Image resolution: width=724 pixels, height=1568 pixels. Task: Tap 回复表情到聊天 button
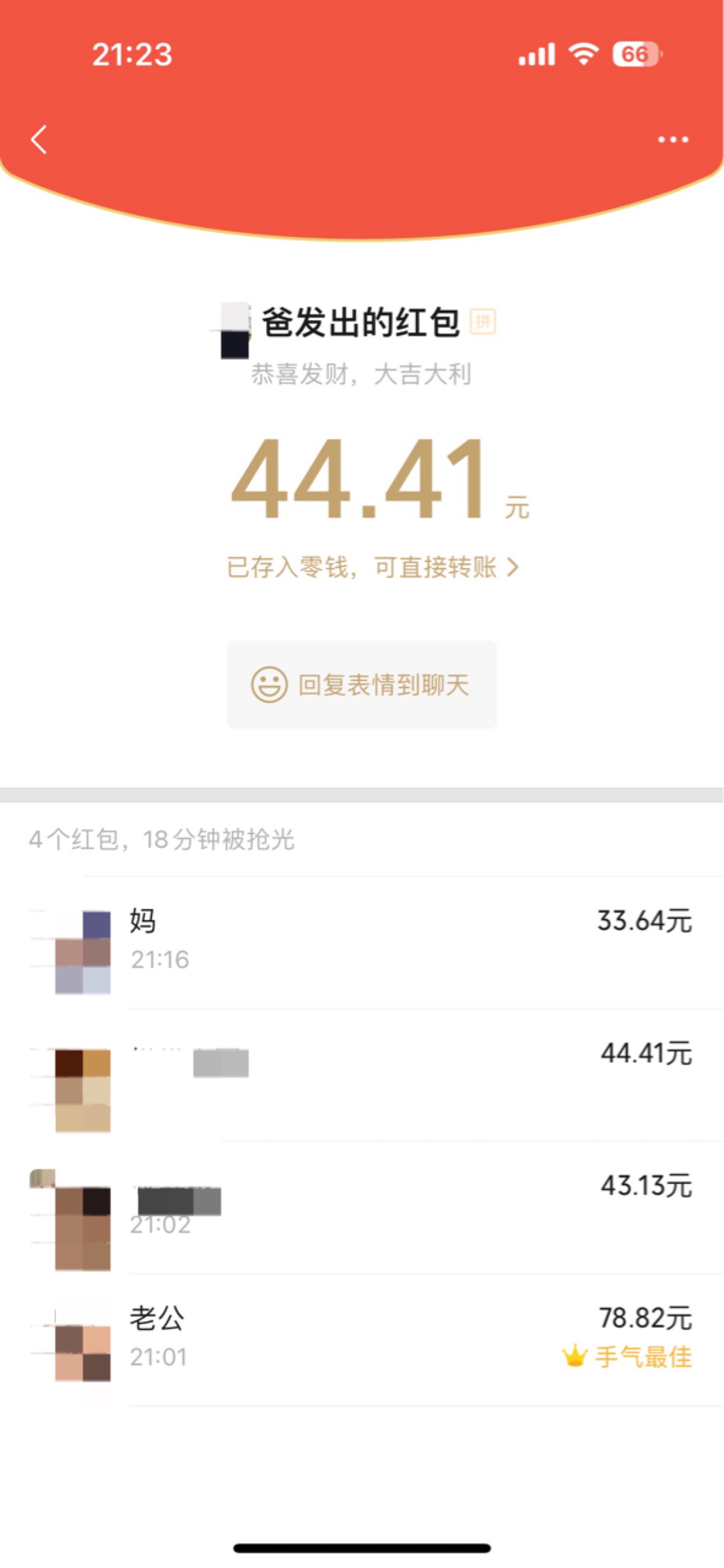click(x=362, y=684)
